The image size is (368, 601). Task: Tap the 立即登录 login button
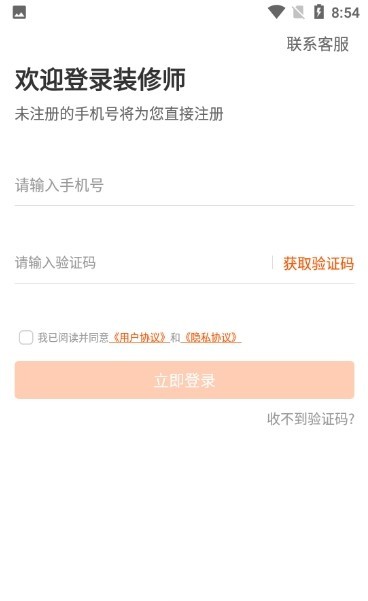coord(184,380)
